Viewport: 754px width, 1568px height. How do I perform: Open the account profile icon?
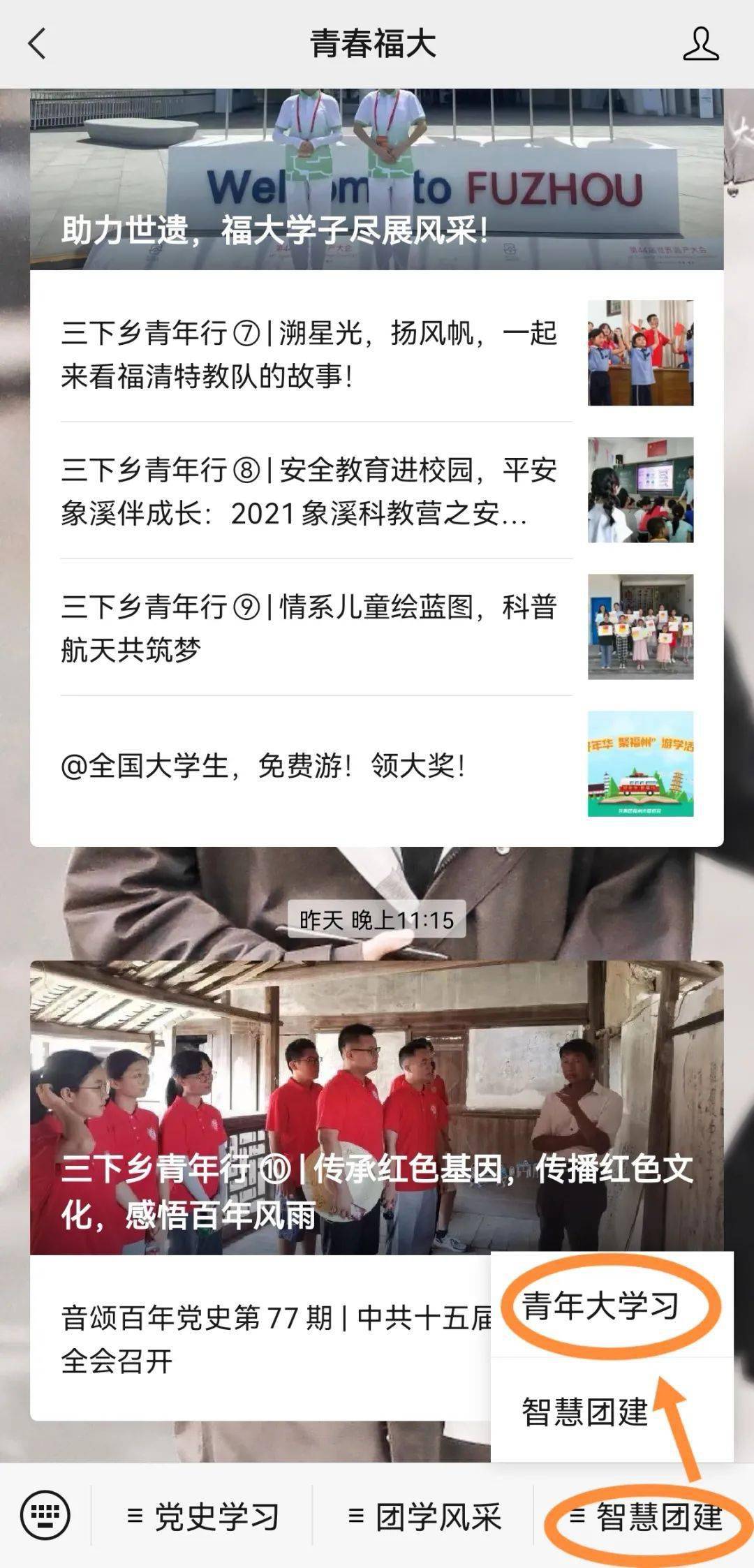tap(700, 44)
